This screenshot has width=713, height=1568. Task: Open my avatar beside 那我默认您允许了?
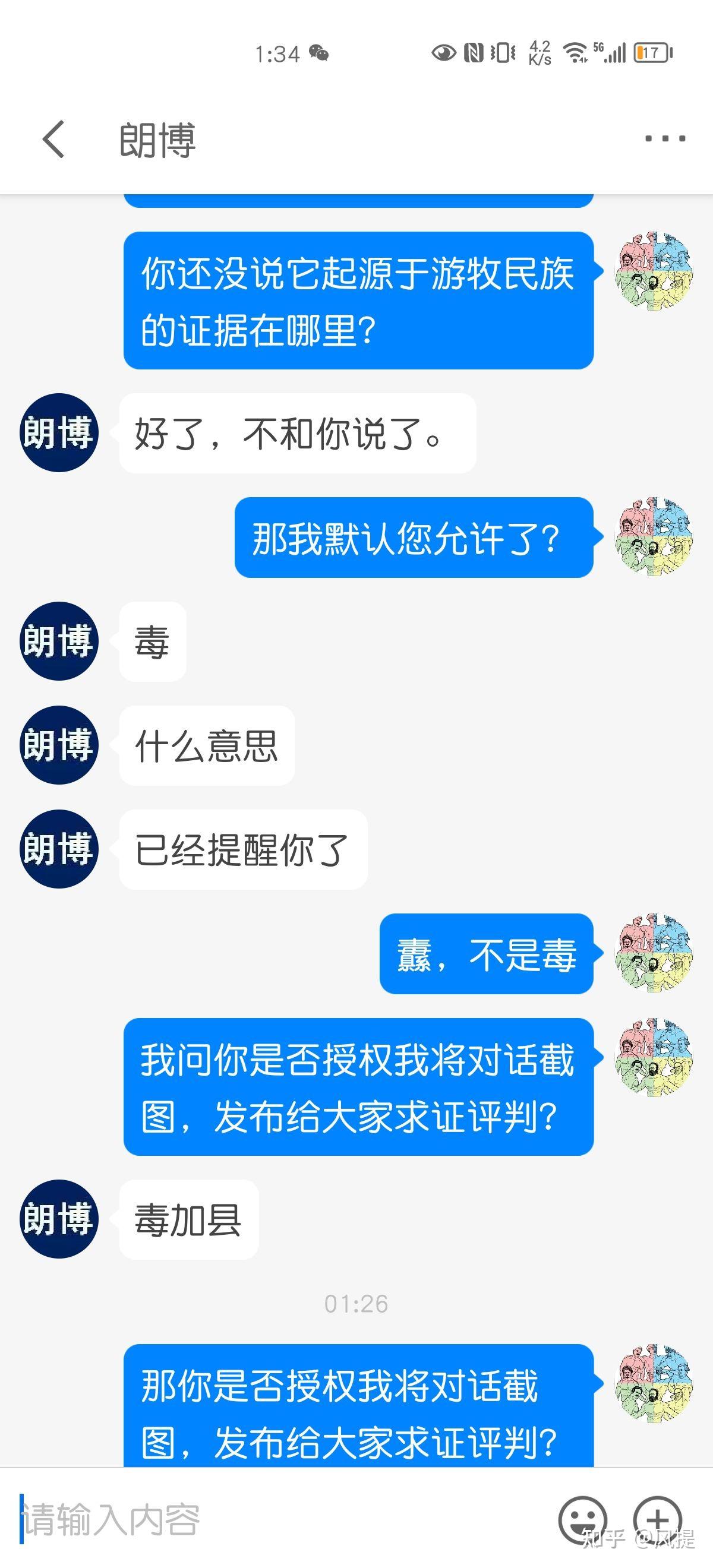[x=655, y=537]
